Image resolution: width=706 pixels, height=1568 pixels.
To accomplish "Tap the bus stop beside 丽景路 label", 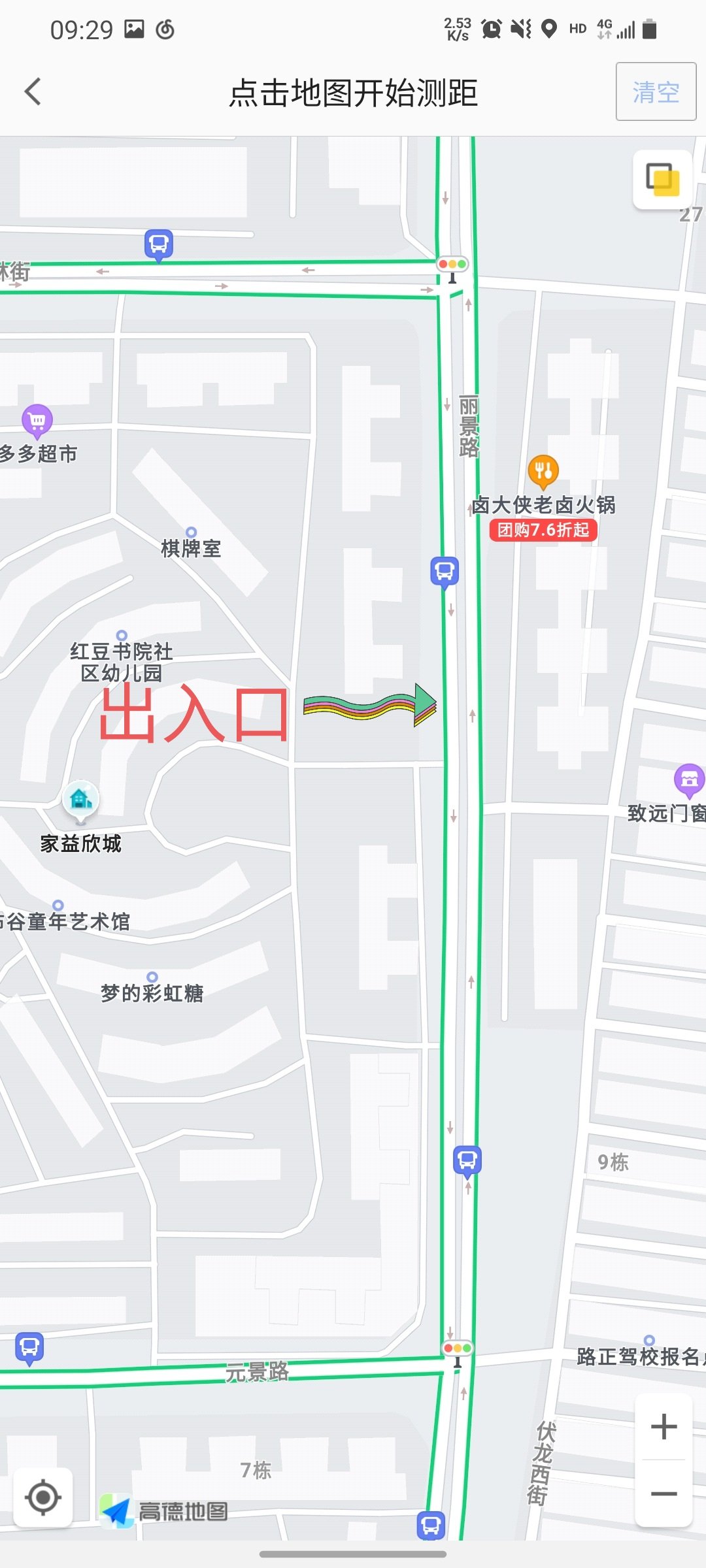I will [x=445, y=571].
